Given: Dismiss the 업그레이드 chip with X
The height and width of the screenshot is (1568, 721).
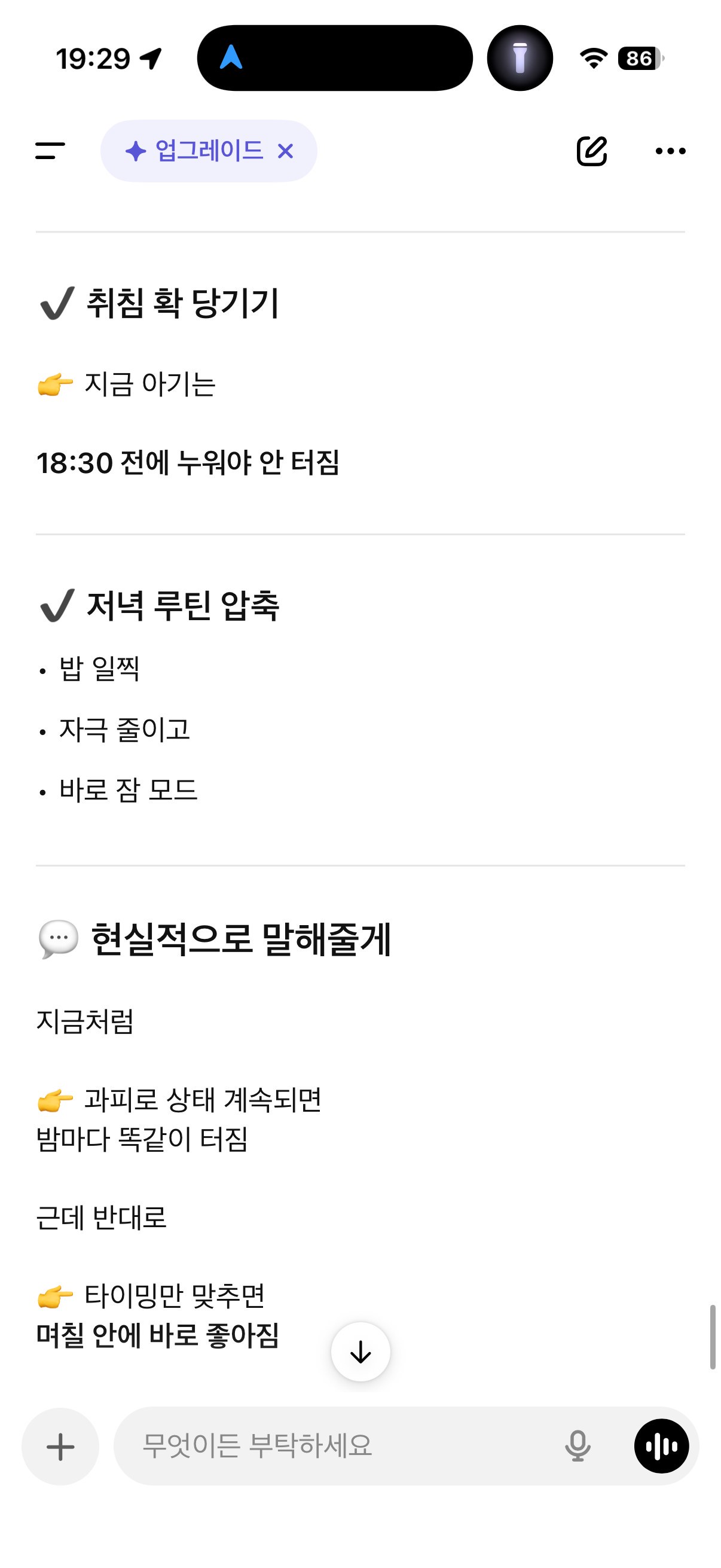Looking at the screenshot, I should pos(285,151).
